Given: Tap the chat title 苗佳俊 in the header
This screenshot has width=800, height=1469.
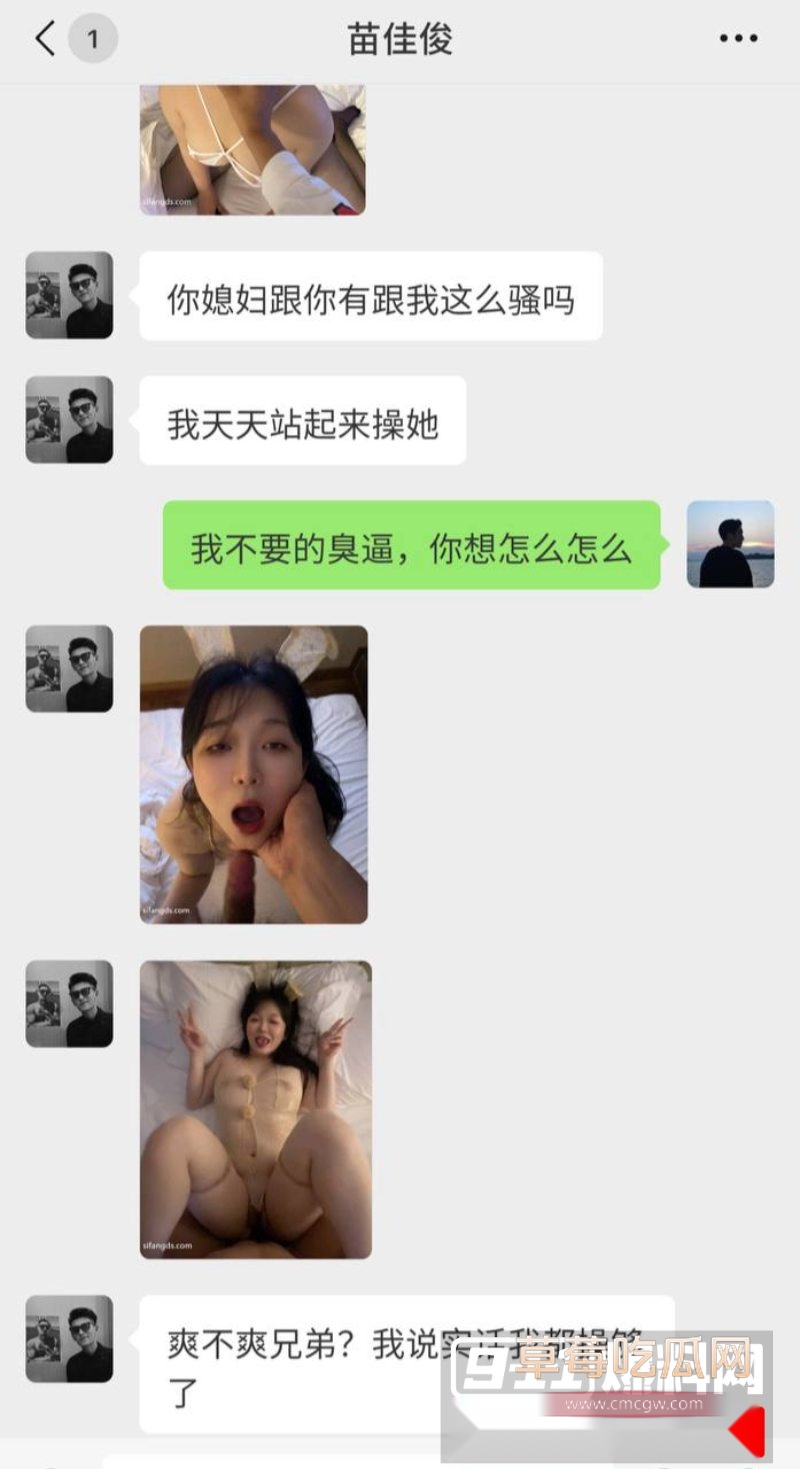Looking at the screenshot, I should click(x=399, y=37).
